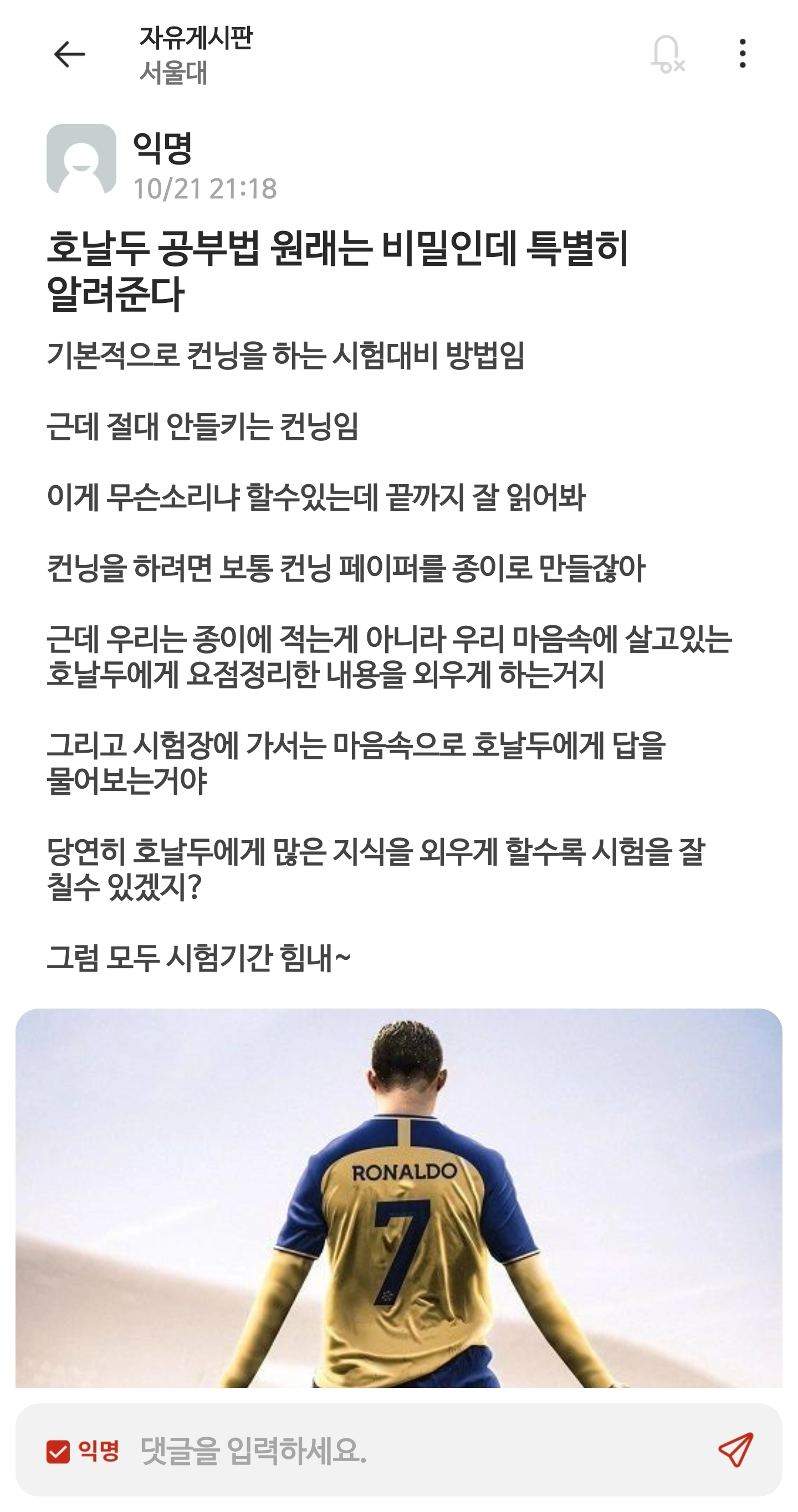Image resolution: width=798 pixels, height=1512 pixels.
Task: Toggle post notifications with the bell icon
Action: pyautogui.click(x=667, y=55)
